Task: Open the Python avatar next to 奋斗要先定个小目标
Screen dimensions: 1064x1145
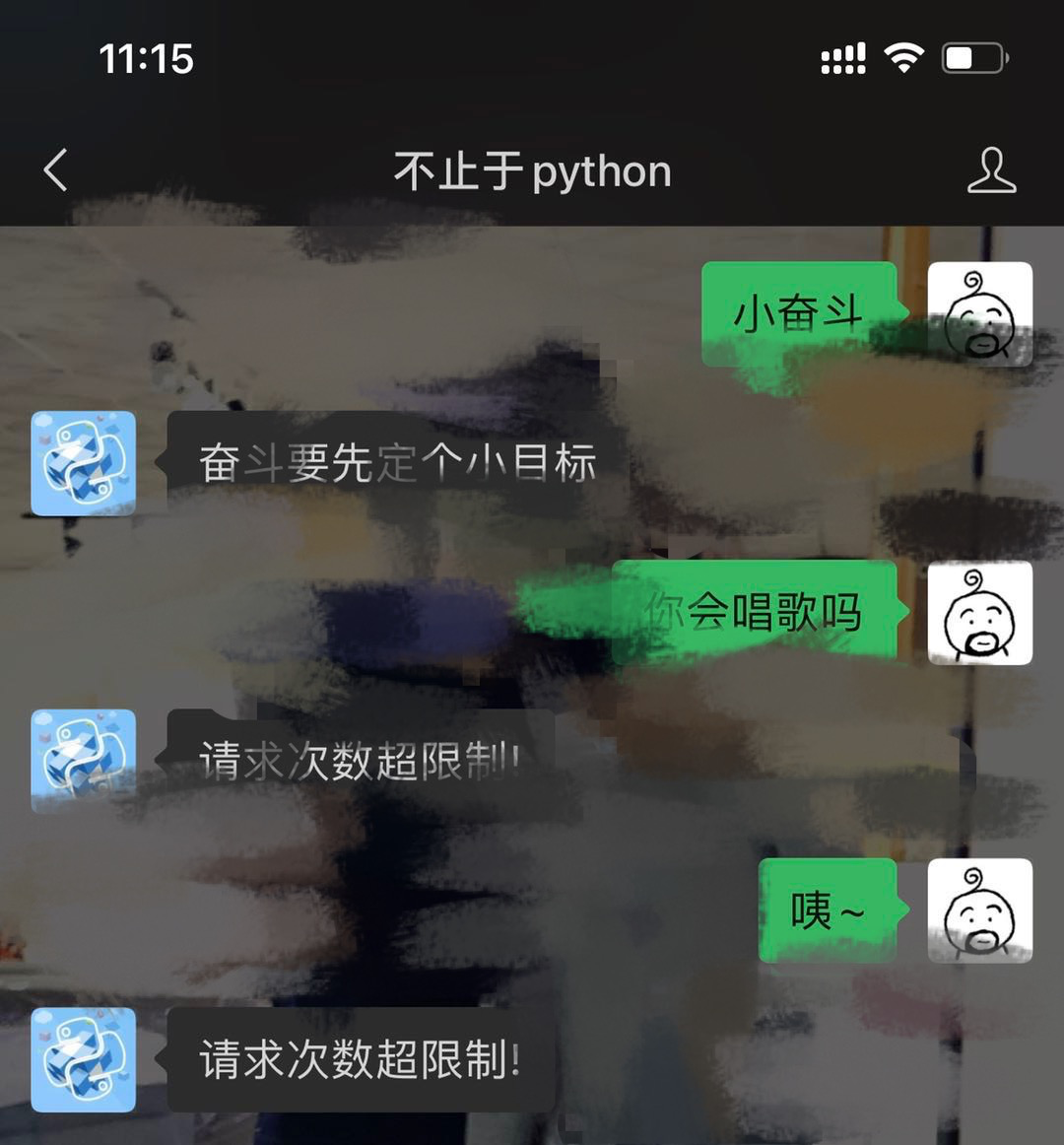Action: [84, 463]
